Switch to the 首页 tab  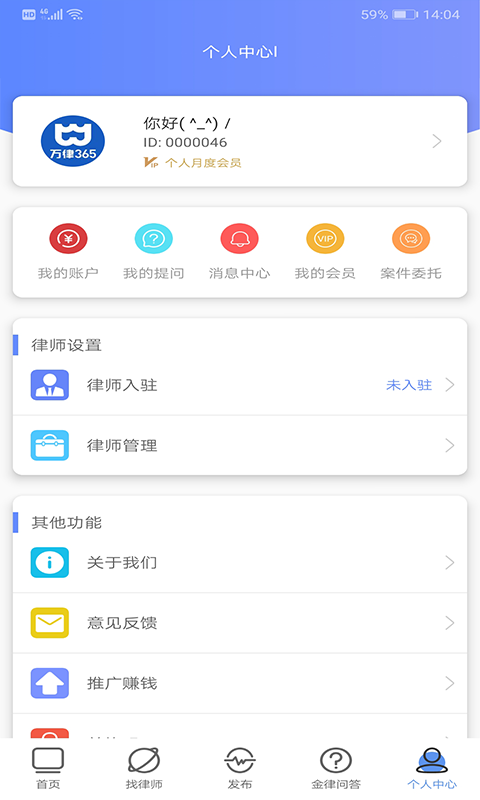[48, 769]
